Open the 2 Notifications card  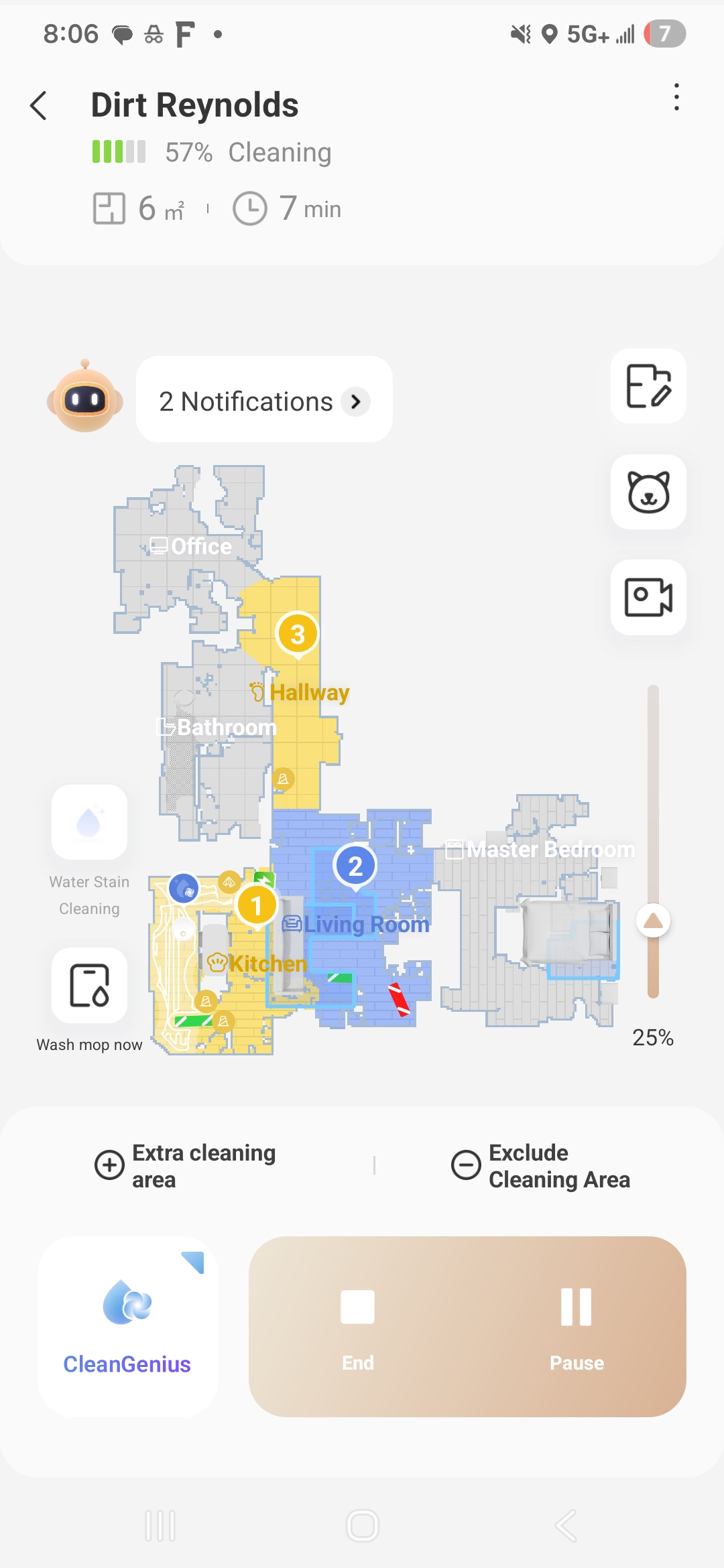pos(264,400)
